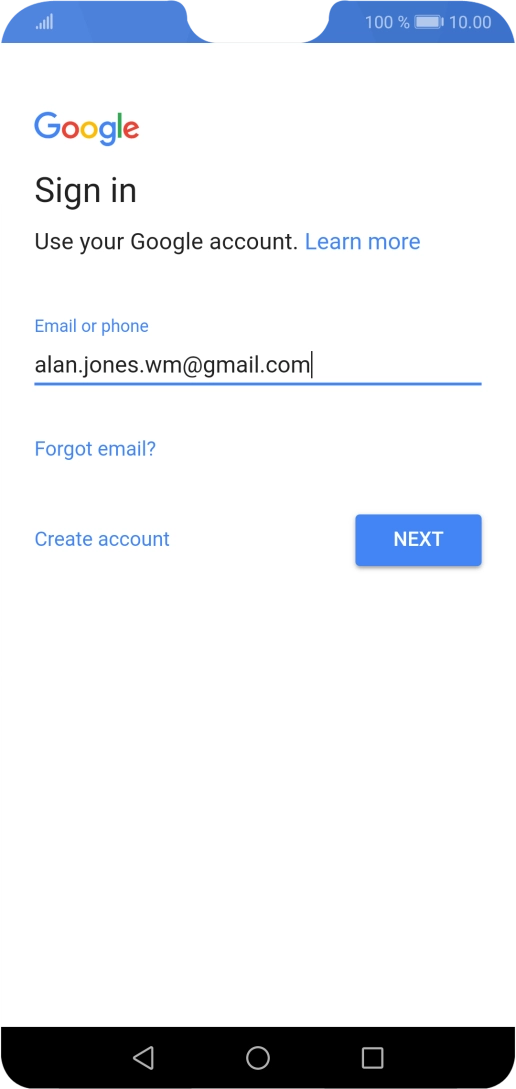Return to the home screen
Screen dimensions: 516x1089
258,1058
